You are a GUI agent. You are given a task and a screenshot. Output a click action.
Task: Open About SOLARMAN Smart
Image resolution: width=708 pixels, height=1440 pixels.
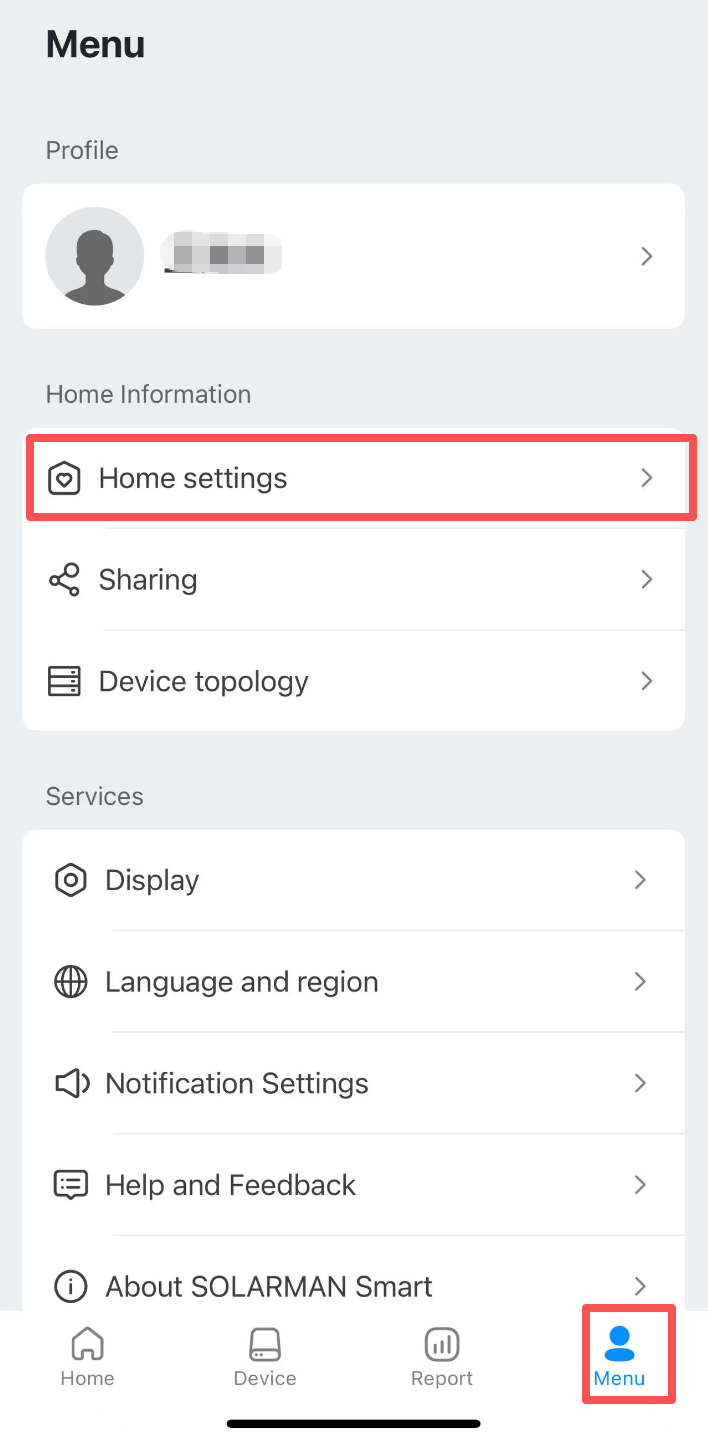353,1285
